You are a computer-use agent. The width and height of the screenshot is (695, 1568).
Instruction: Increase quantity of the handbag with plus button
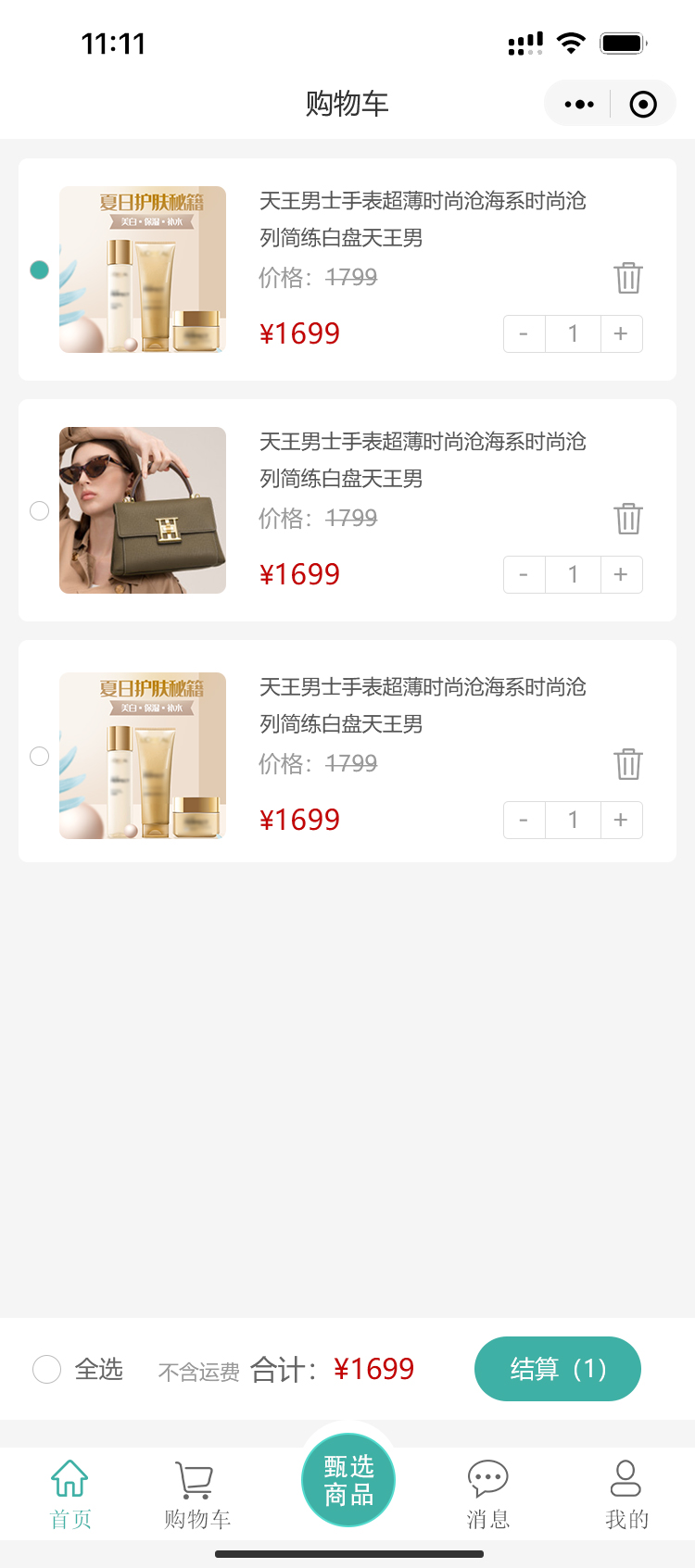click(620, 574)
